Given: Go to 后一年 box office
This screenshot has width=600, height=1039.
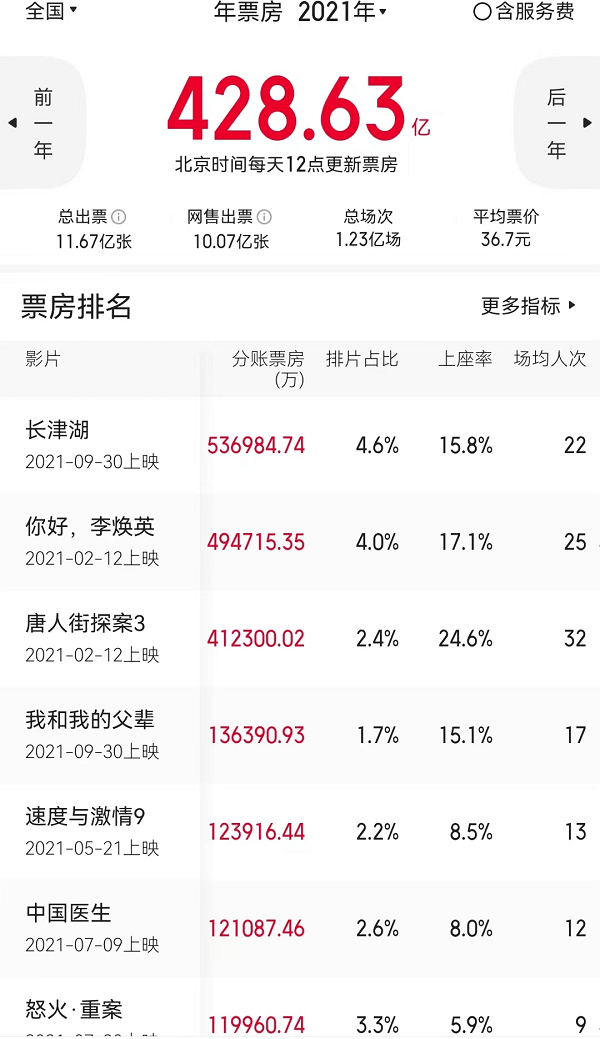Looking at the screenshot, I should (558, 123).
